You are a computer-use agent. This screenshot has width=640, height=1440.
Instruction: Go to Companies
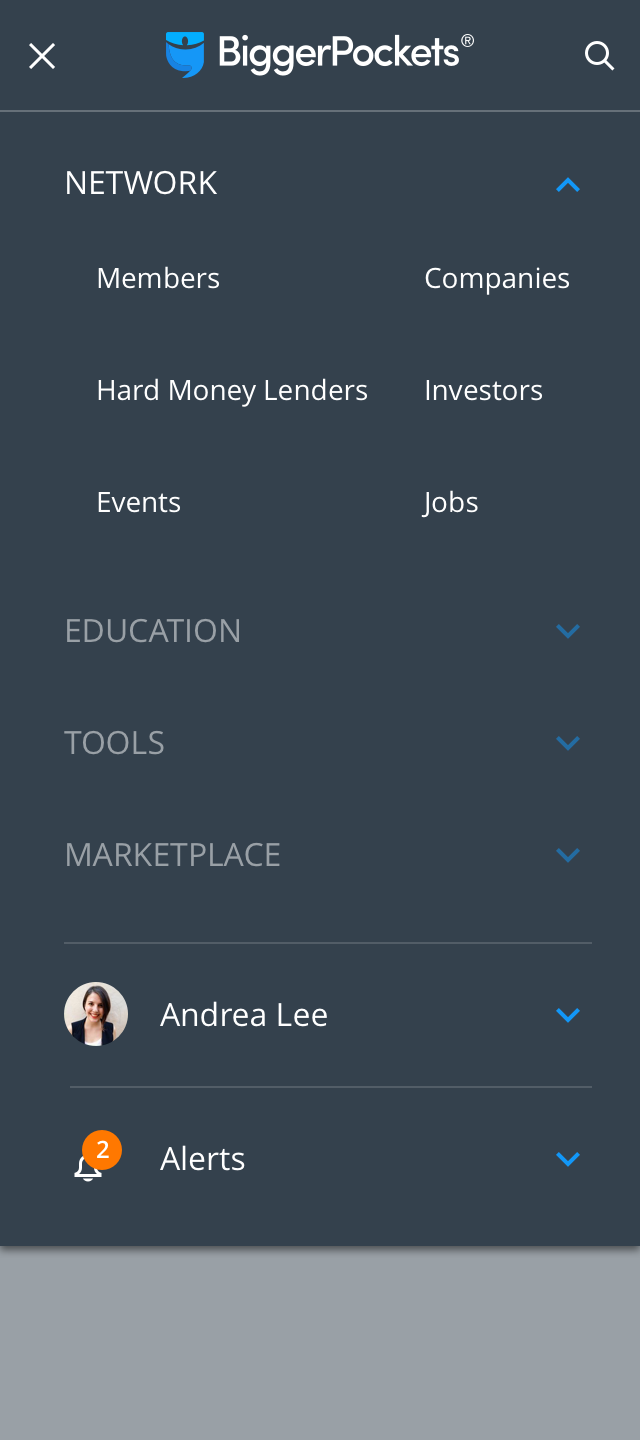pos(497,278)
